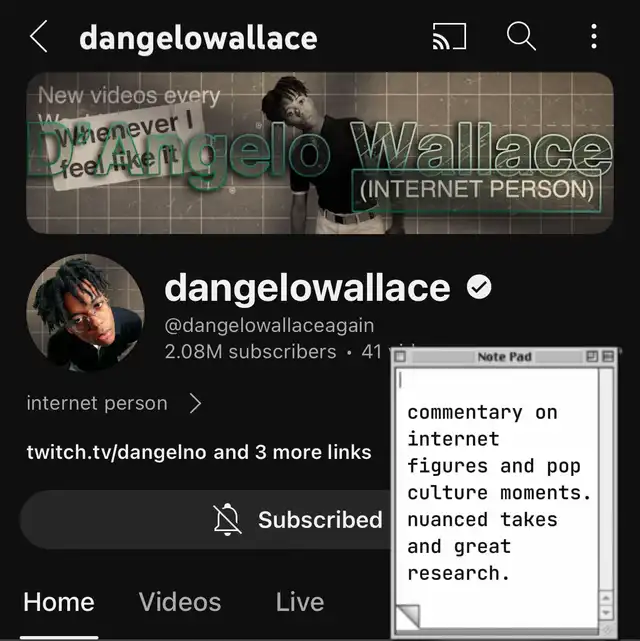The width and height of the screenshot is (640, 641).
Task: Expand the 'internet person' channel description
Action: [x=114, y=404]
